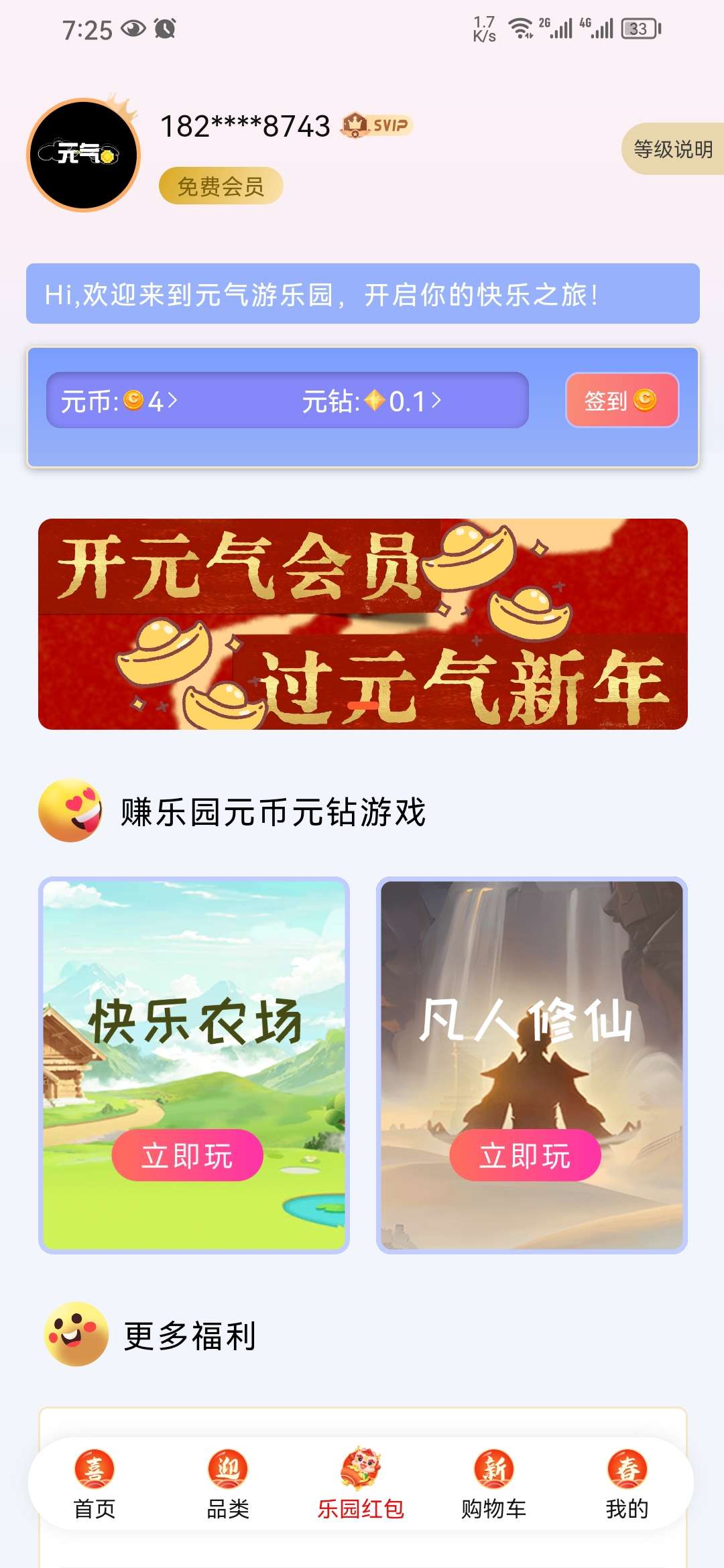The image size is (724, 1568).
Task: Play 快乐农场 with its 立即玩 button
Action: 187,1155
